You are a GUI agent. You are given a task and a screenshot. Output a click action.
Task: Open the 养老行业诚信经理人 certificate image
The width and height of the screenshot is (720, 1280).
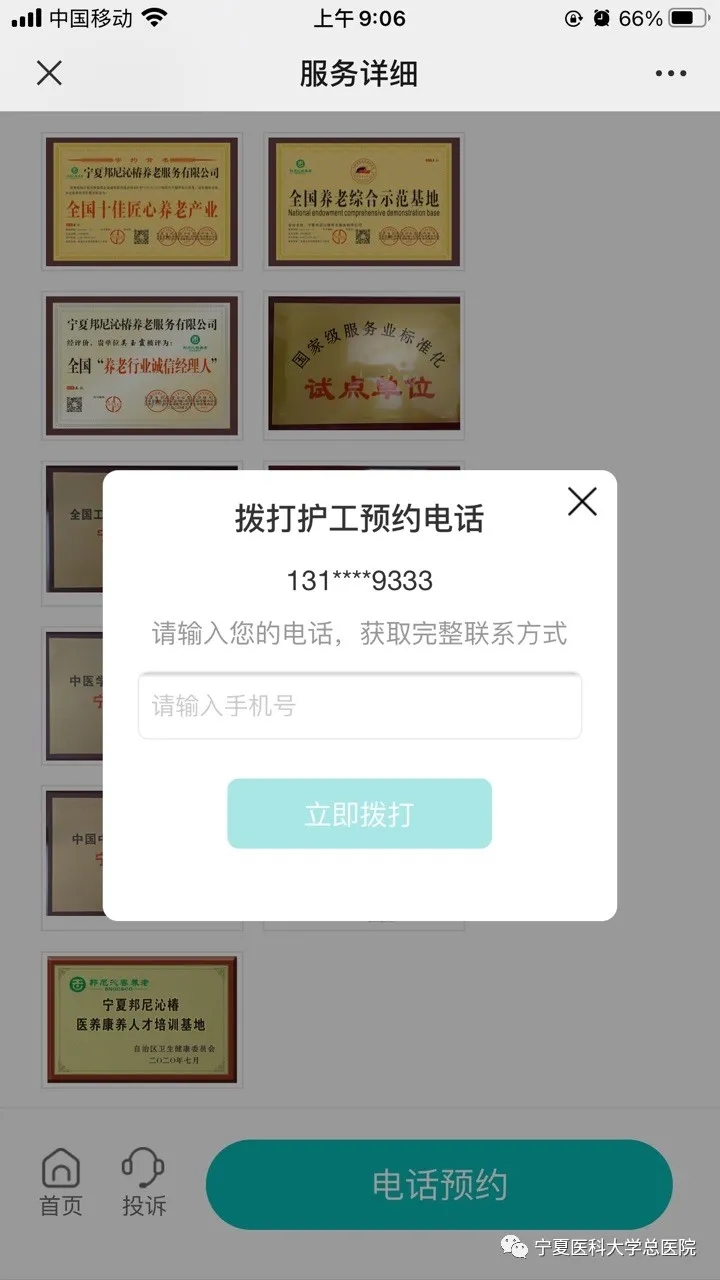(x=142, y=364)
